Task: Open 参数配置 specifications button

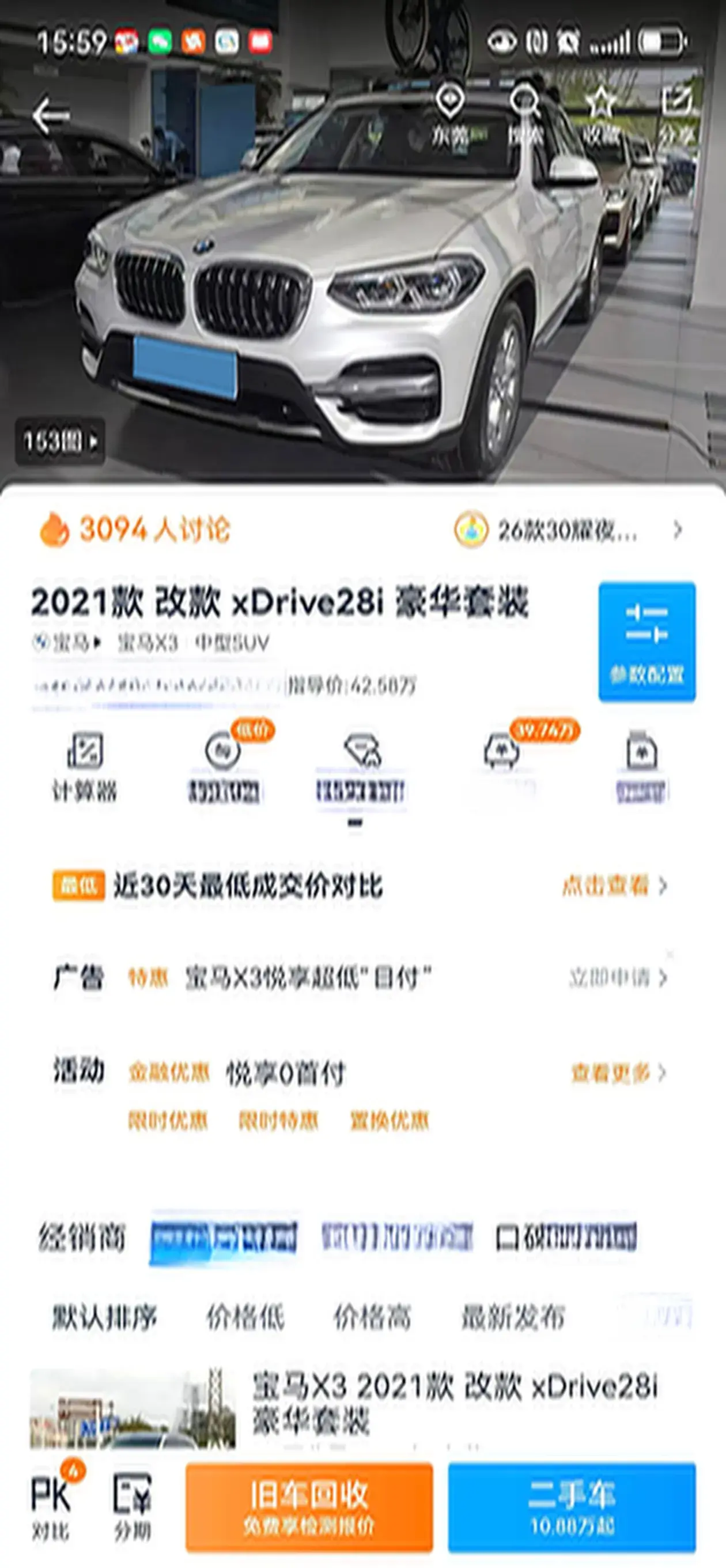Action: pyautogui.click(x=647, y=642)
